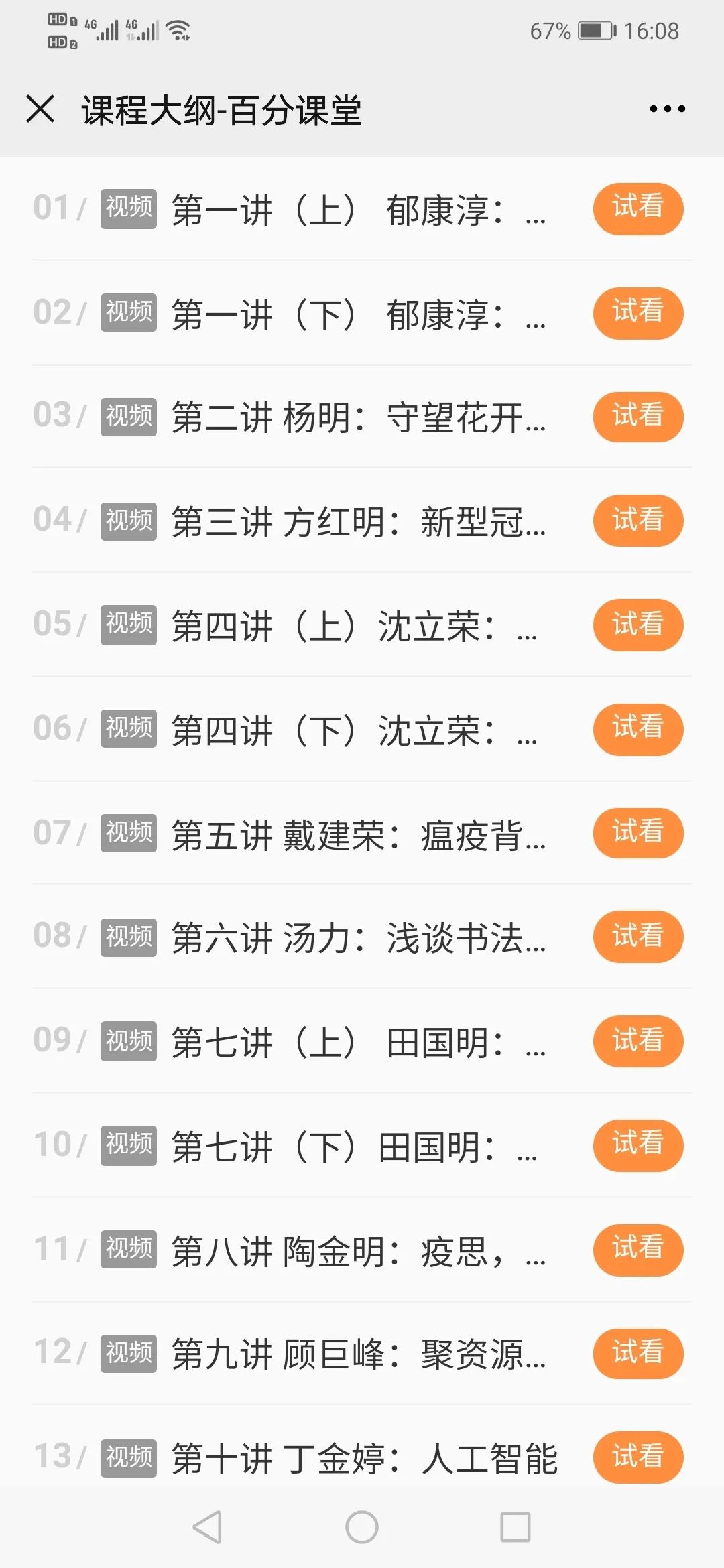The image size is (724, 1568).
Task: Open lesson 10 第七讲（下）田国明
Action: tap(354, 1146)
